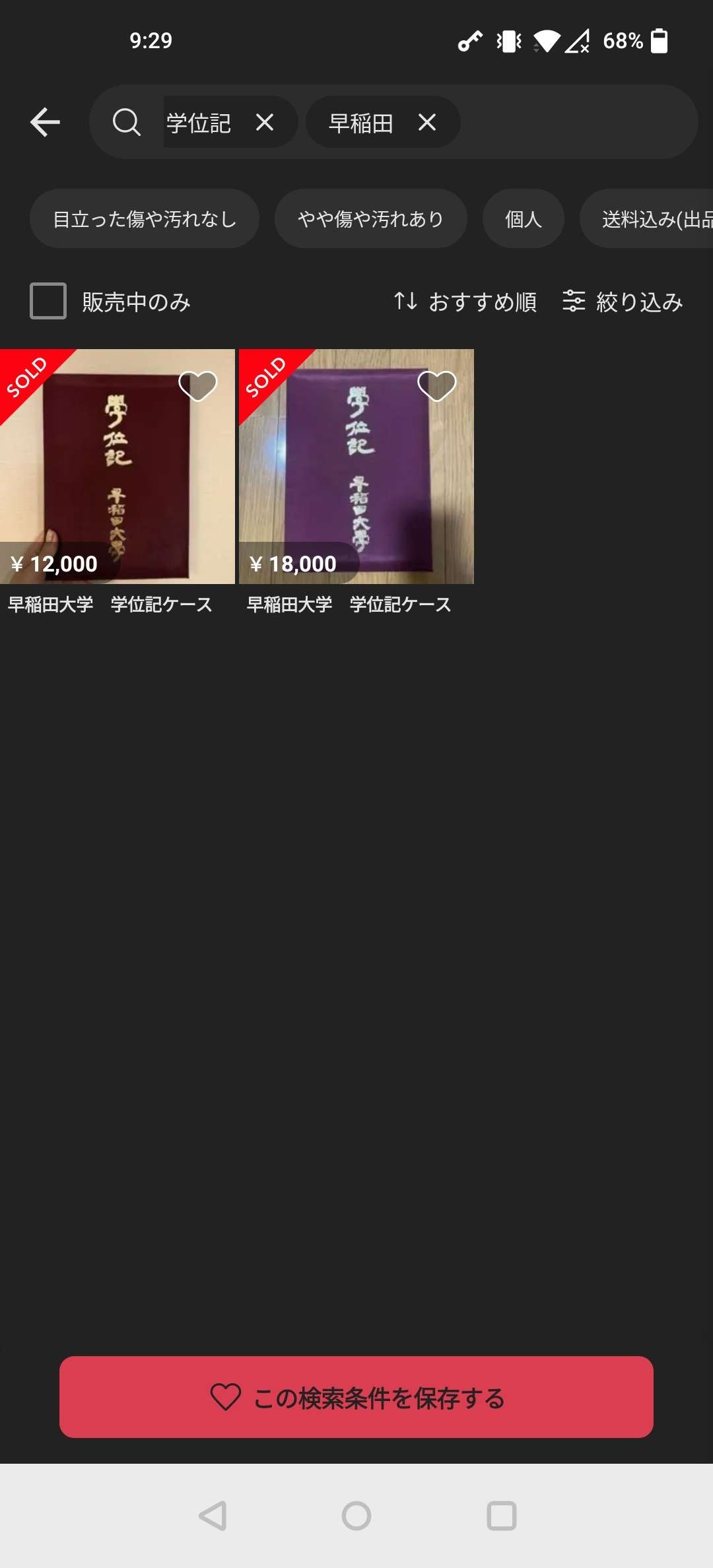Check the 販売中のみ checkbox
713x1568 pixels.
[x=48, y=301]
